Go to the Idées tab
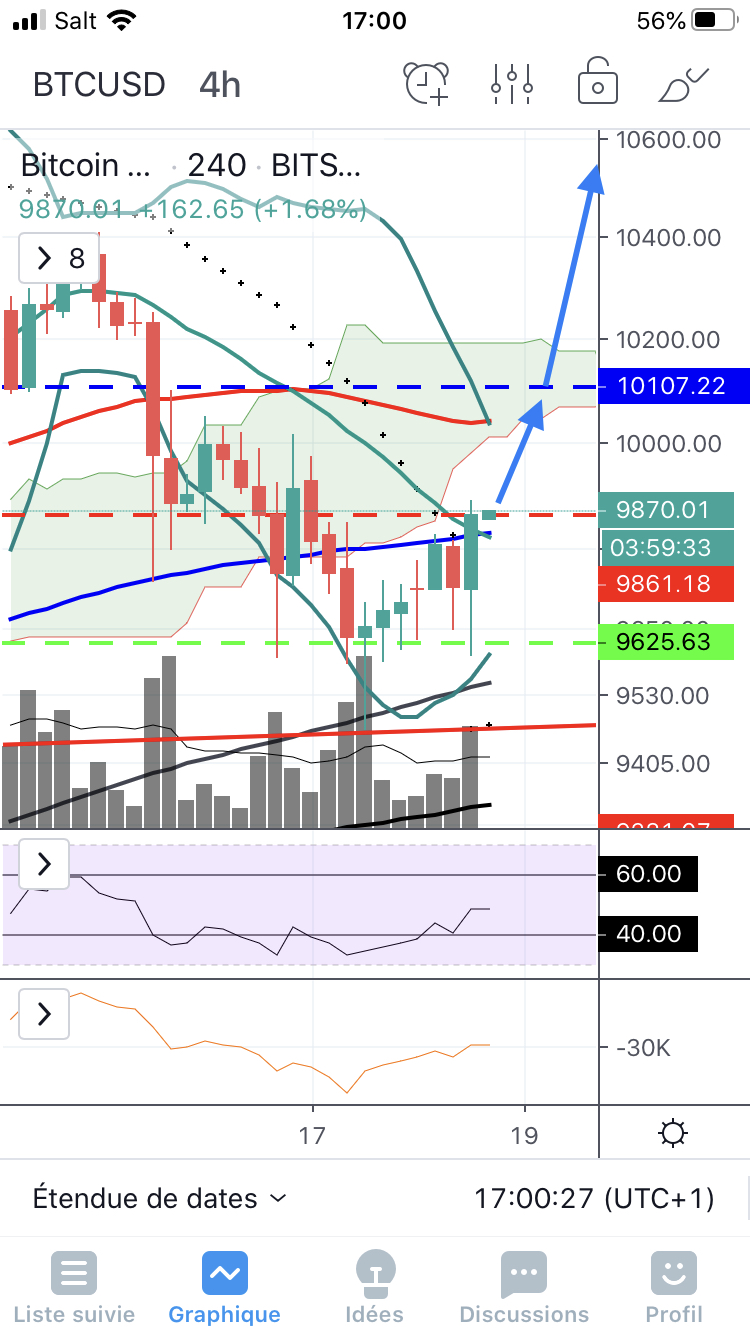 click(374, 1287)
